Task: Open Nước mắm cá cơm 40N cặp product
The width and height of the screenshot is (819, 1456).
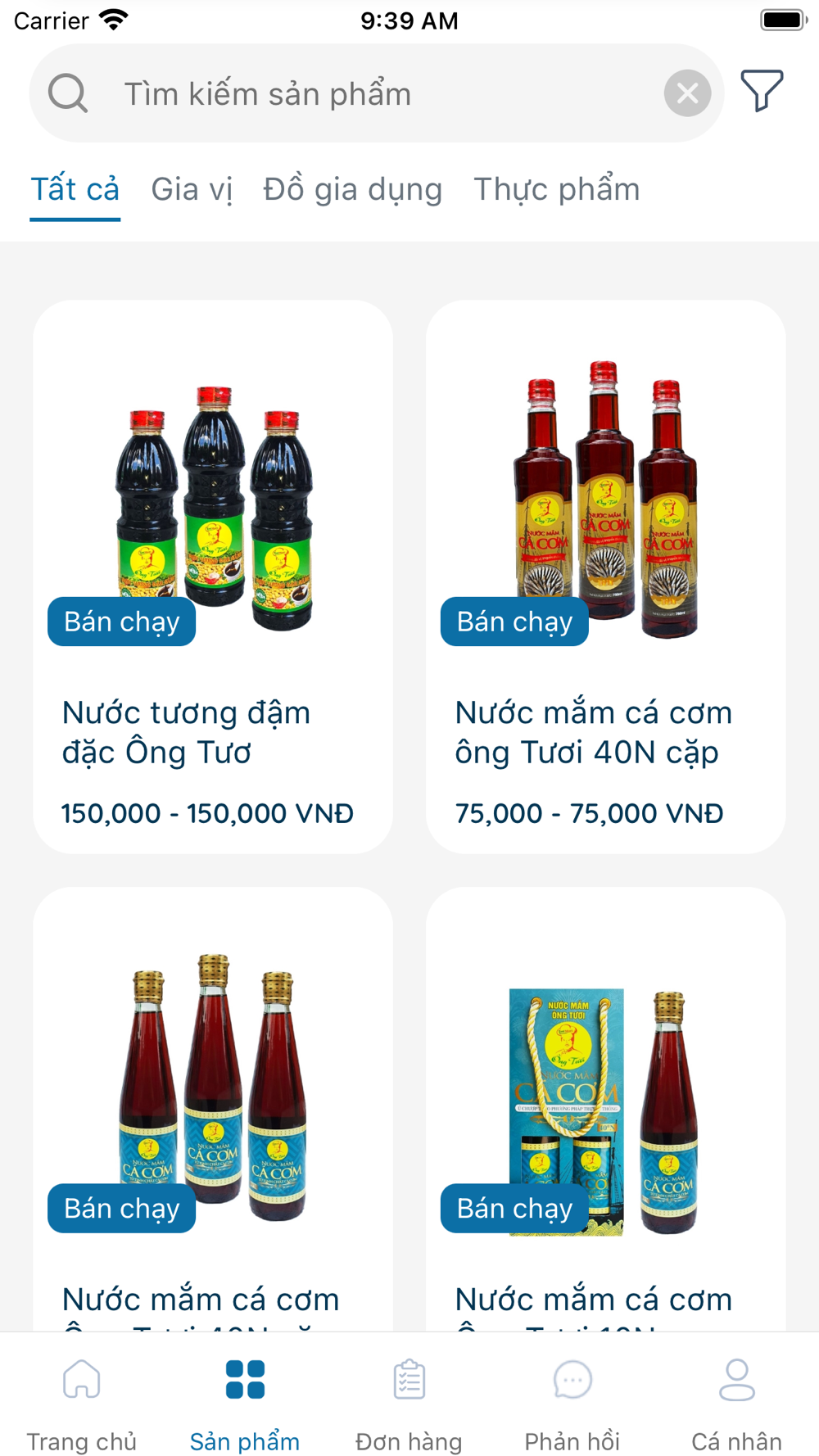Action: (606, 577)
